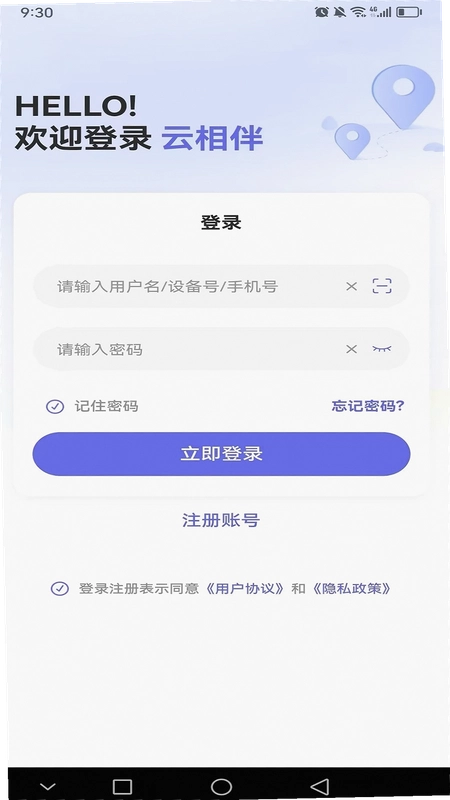Tap the system back triangle button

click(320, 786)
